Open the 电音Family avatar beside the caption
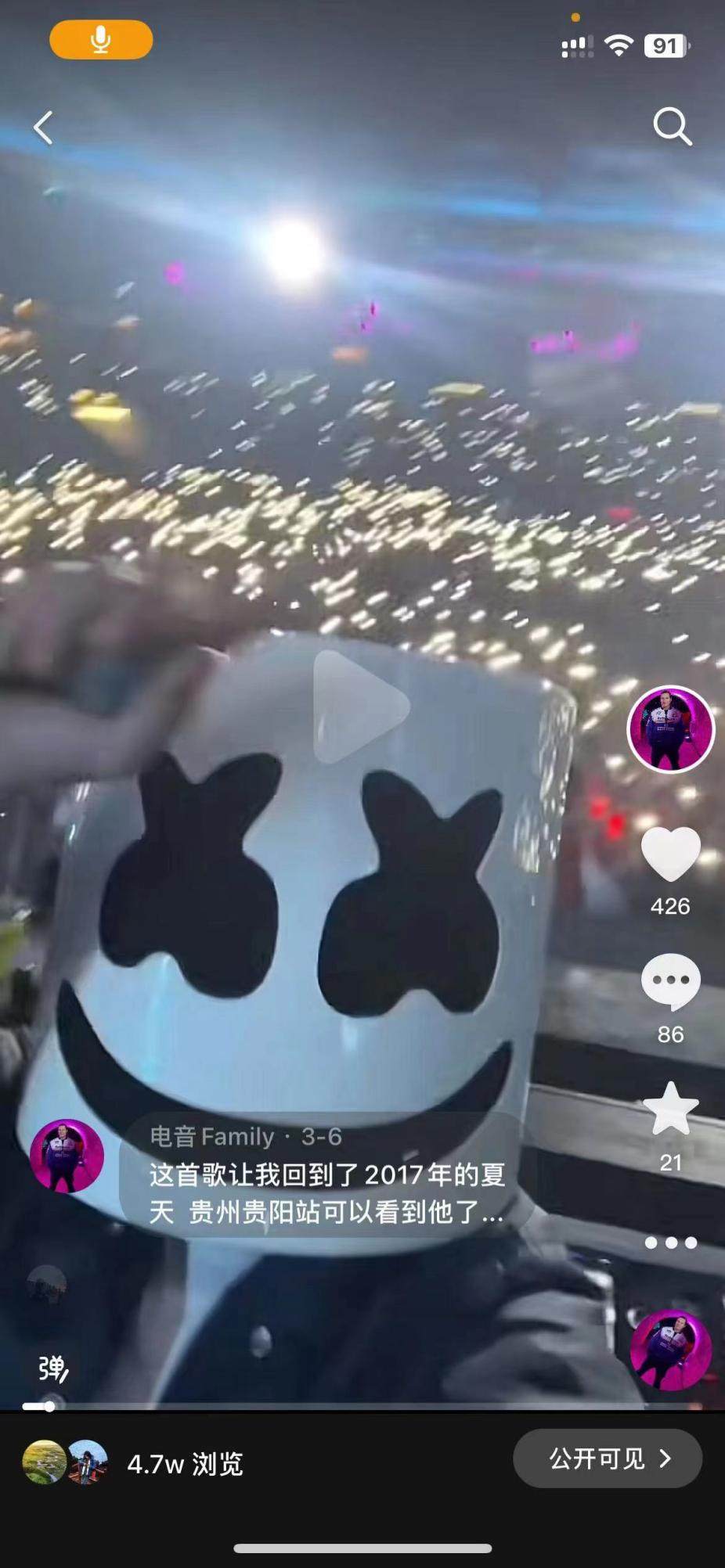725x1568 pixels. point(67,1156)
